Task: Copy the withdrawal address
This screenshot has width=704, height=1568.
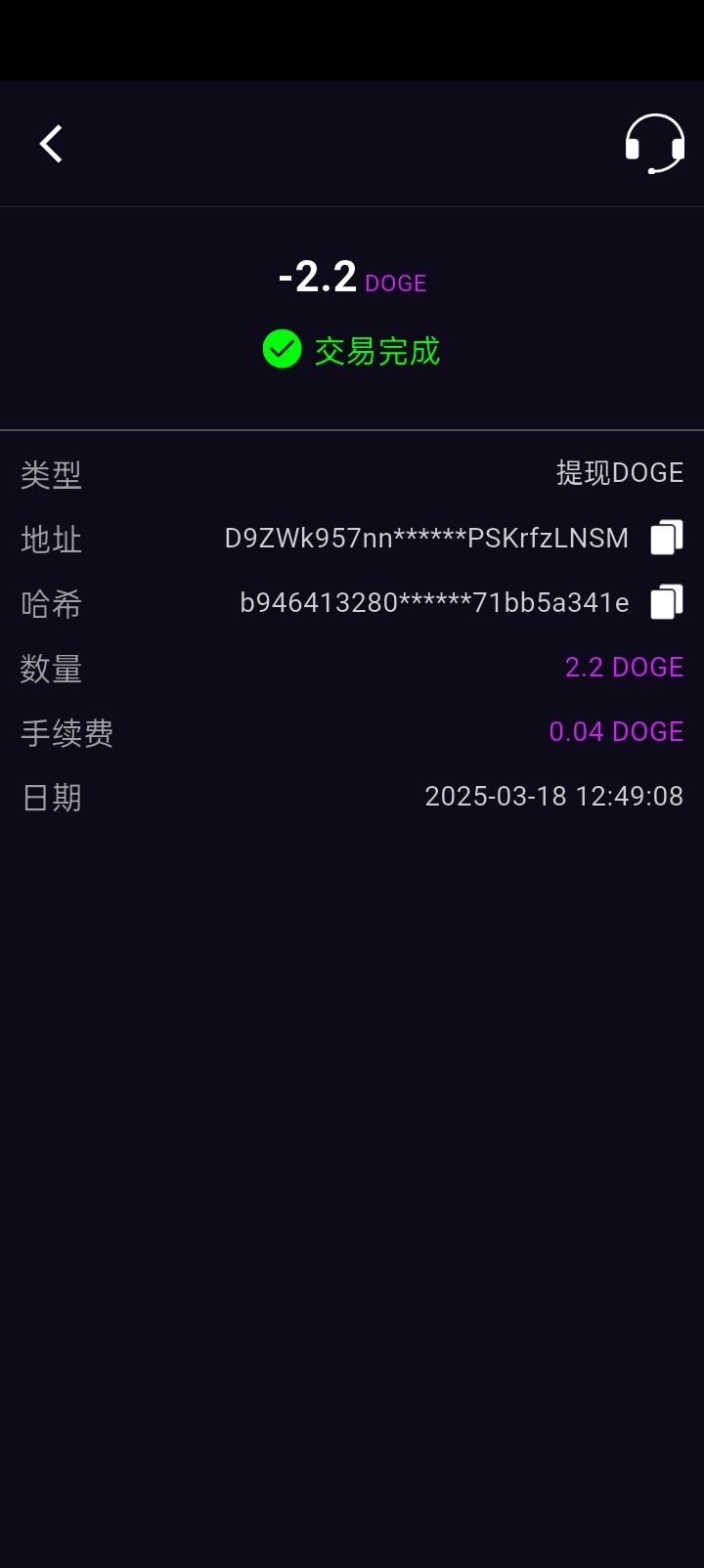Action: pyautogui.click(x=667, y=538)
